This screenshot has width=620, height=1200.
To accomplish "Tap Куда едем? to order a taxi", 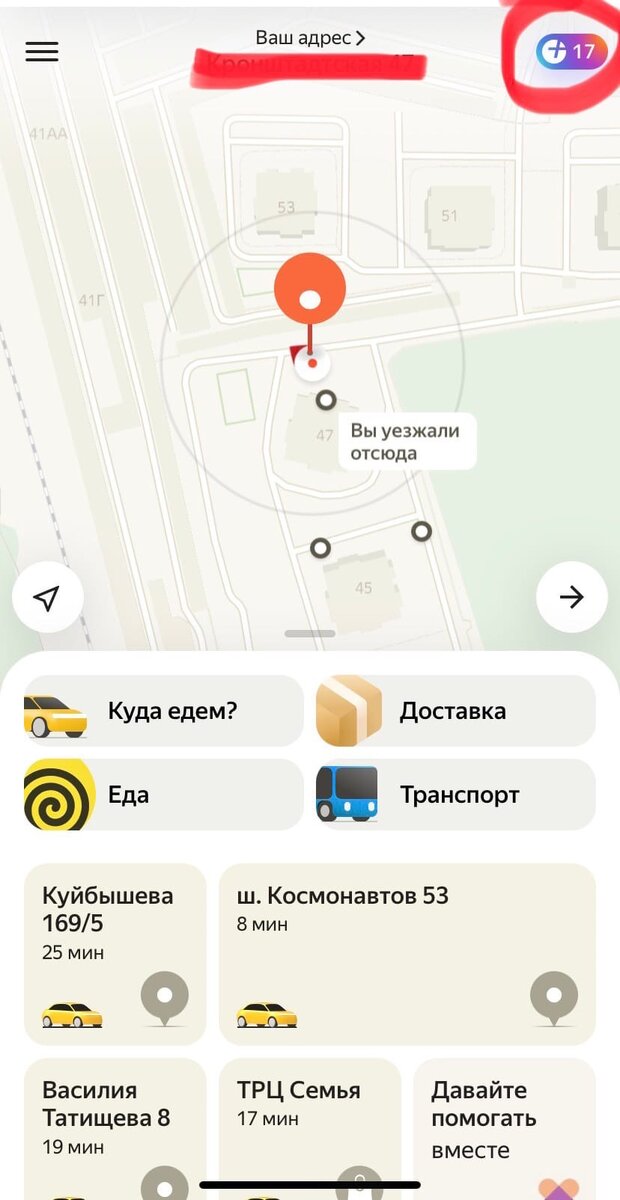I will coord(163,711).
